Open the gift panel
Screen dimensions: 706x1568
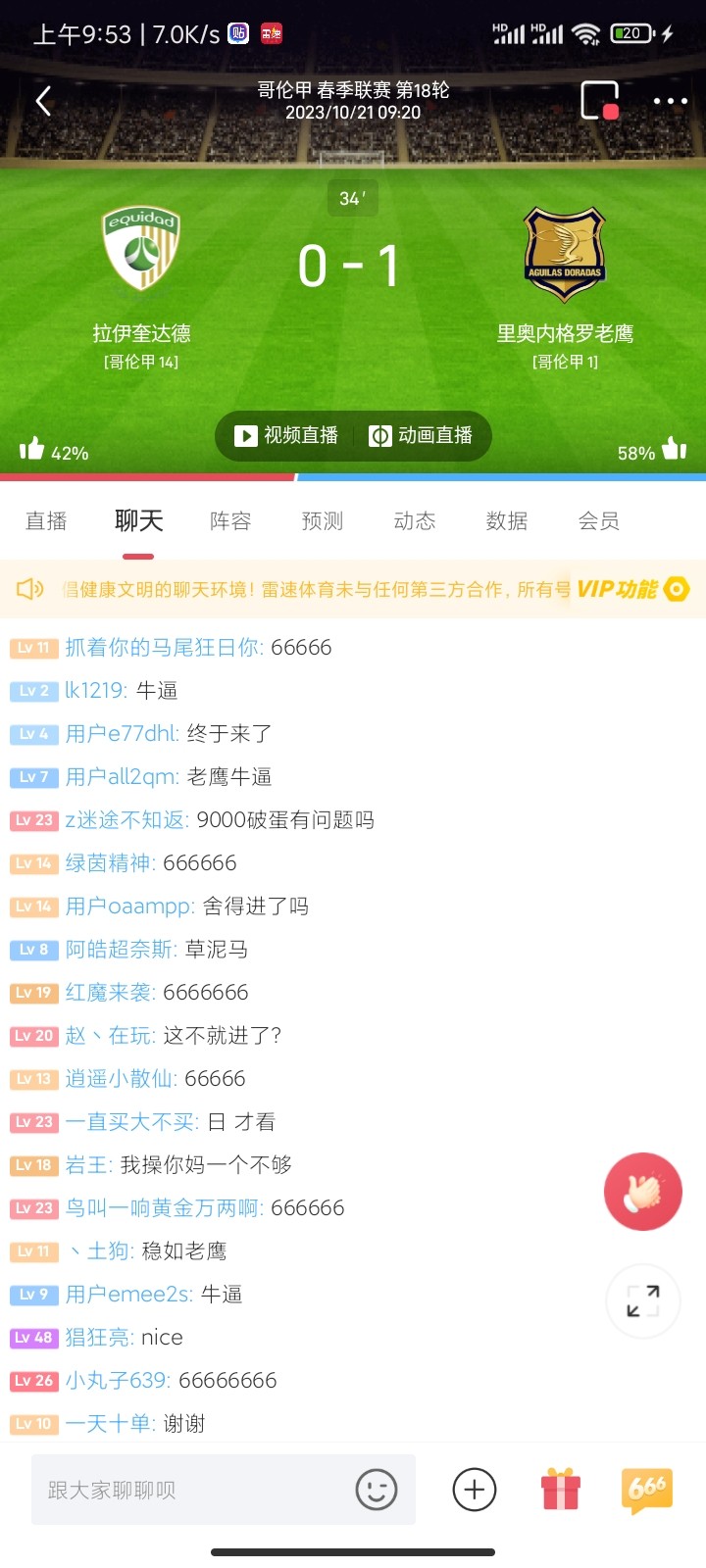point(559,1490)
